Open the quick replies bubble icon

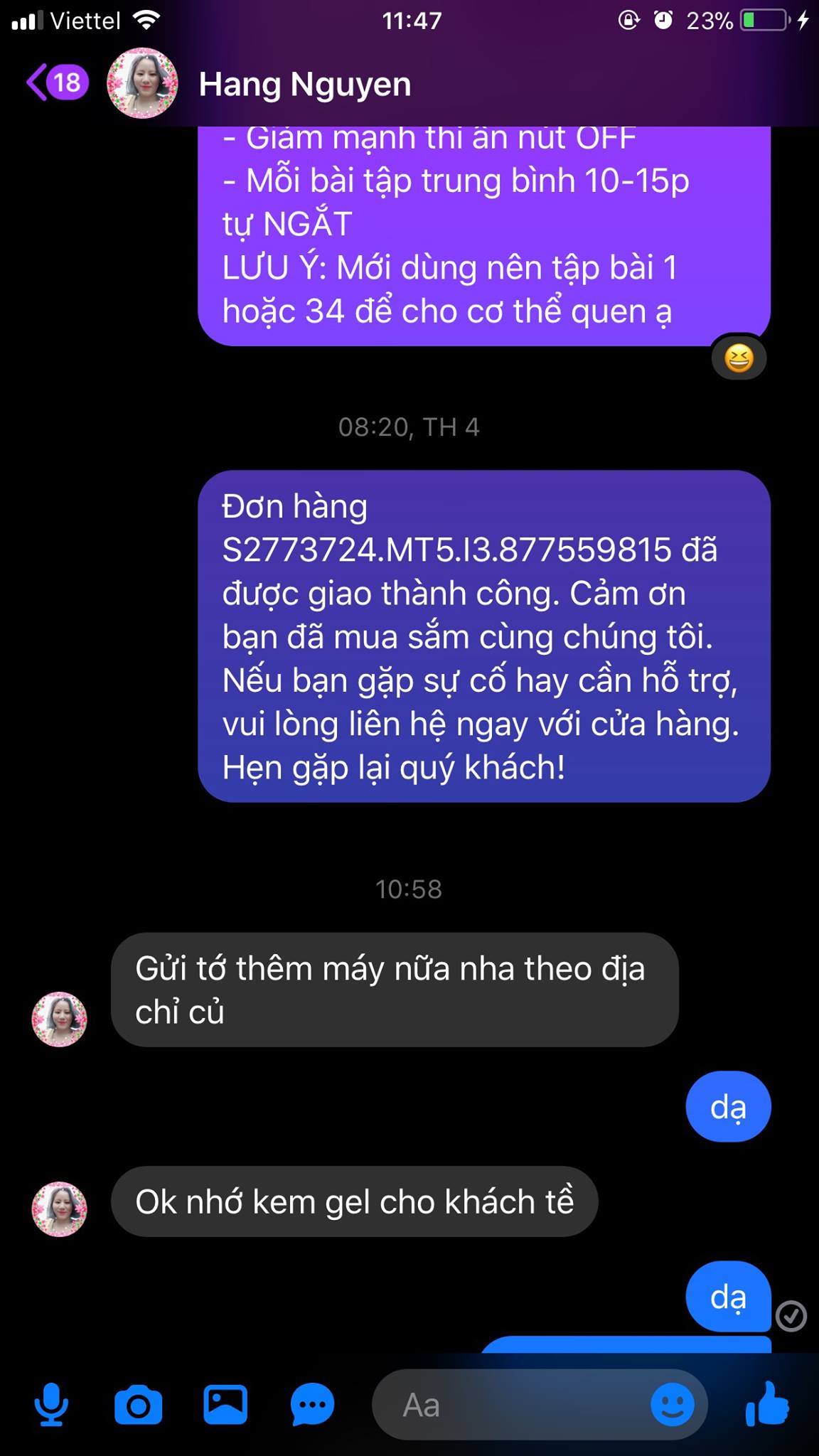pyautogui.click(x=312, y=1404)
